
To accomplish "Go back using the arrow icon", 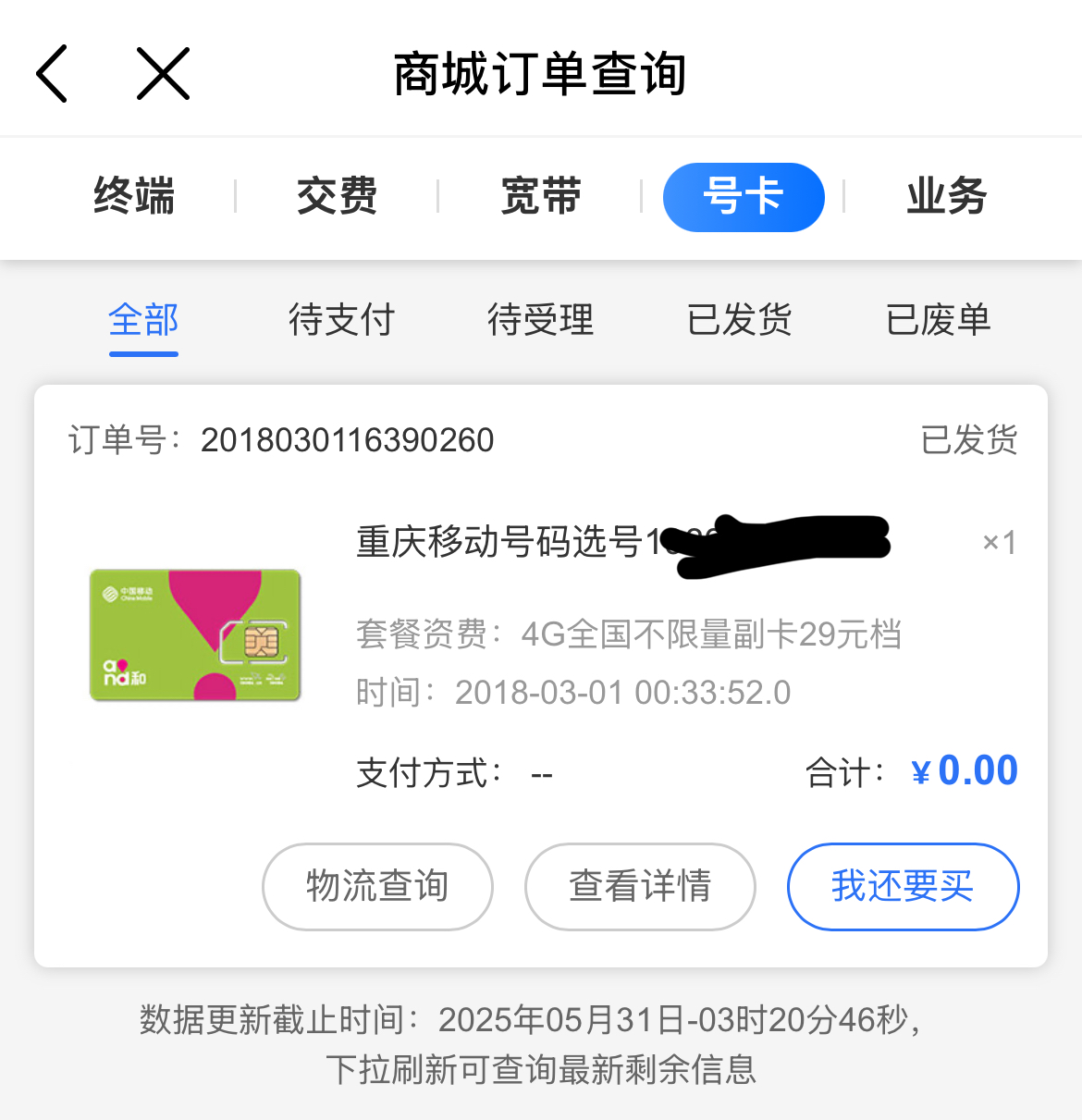I will (x=52, y=74).
